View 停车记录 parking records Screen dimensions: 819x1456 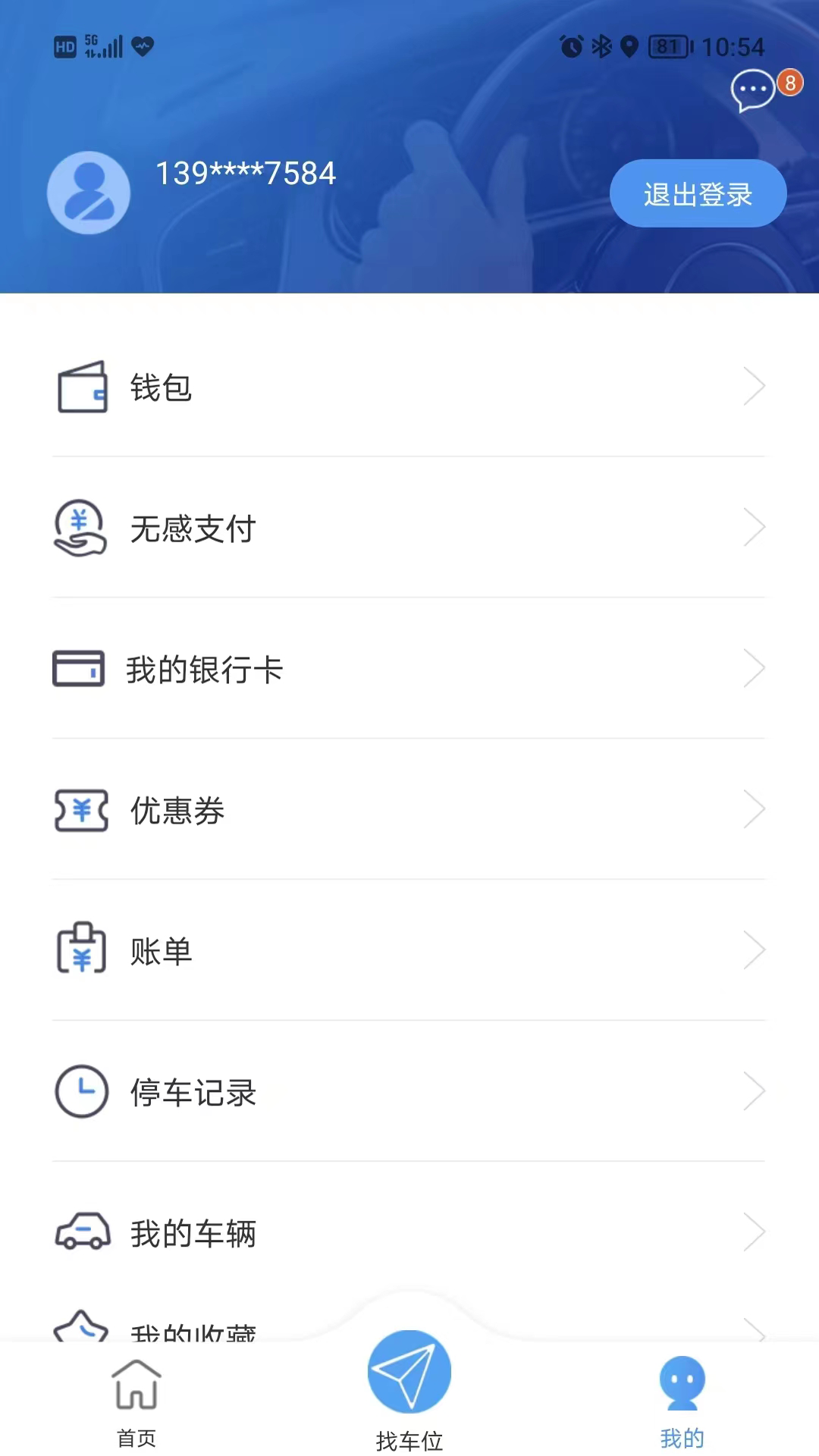click(x=409, y=1091)
